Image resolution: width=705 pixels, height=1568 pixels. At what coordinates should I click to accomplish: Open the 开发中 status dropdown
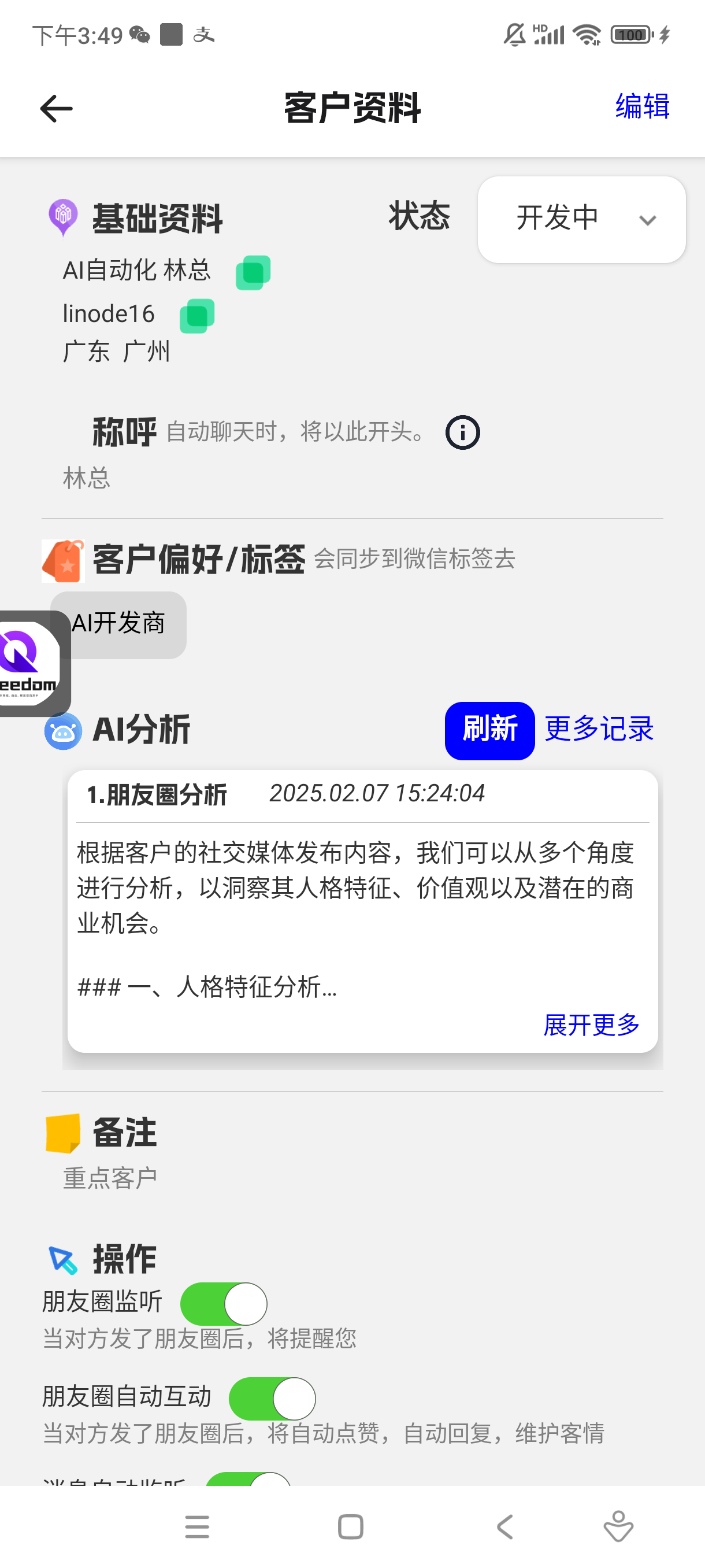coord(581,219)
